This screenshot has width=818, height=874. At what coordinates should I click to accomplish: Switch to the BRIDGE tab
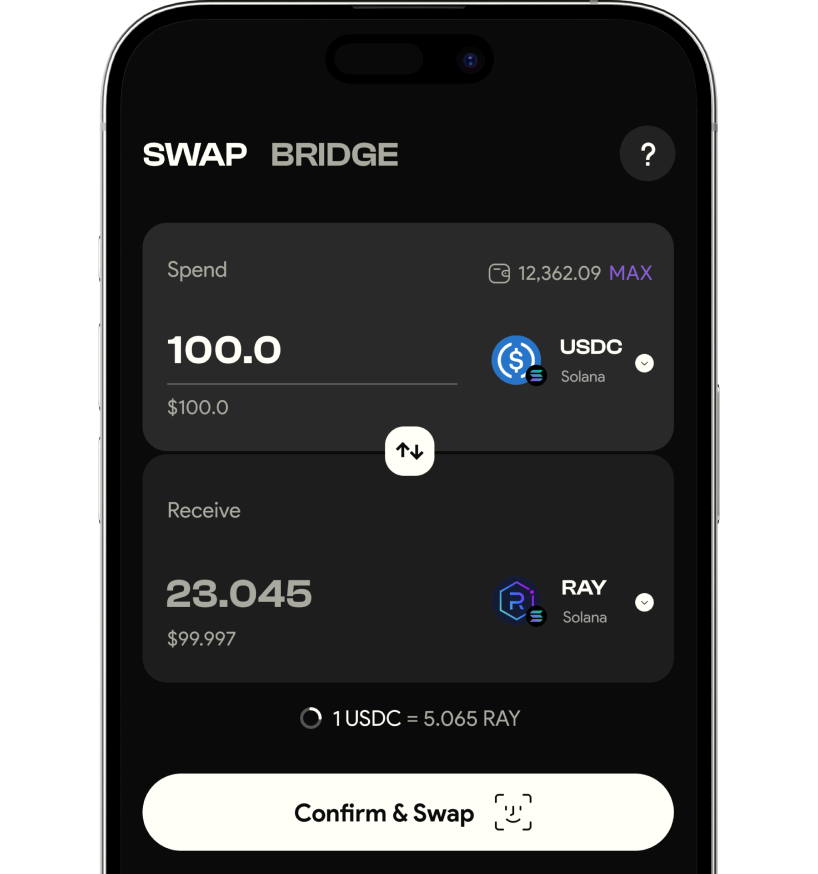[334, 155]
